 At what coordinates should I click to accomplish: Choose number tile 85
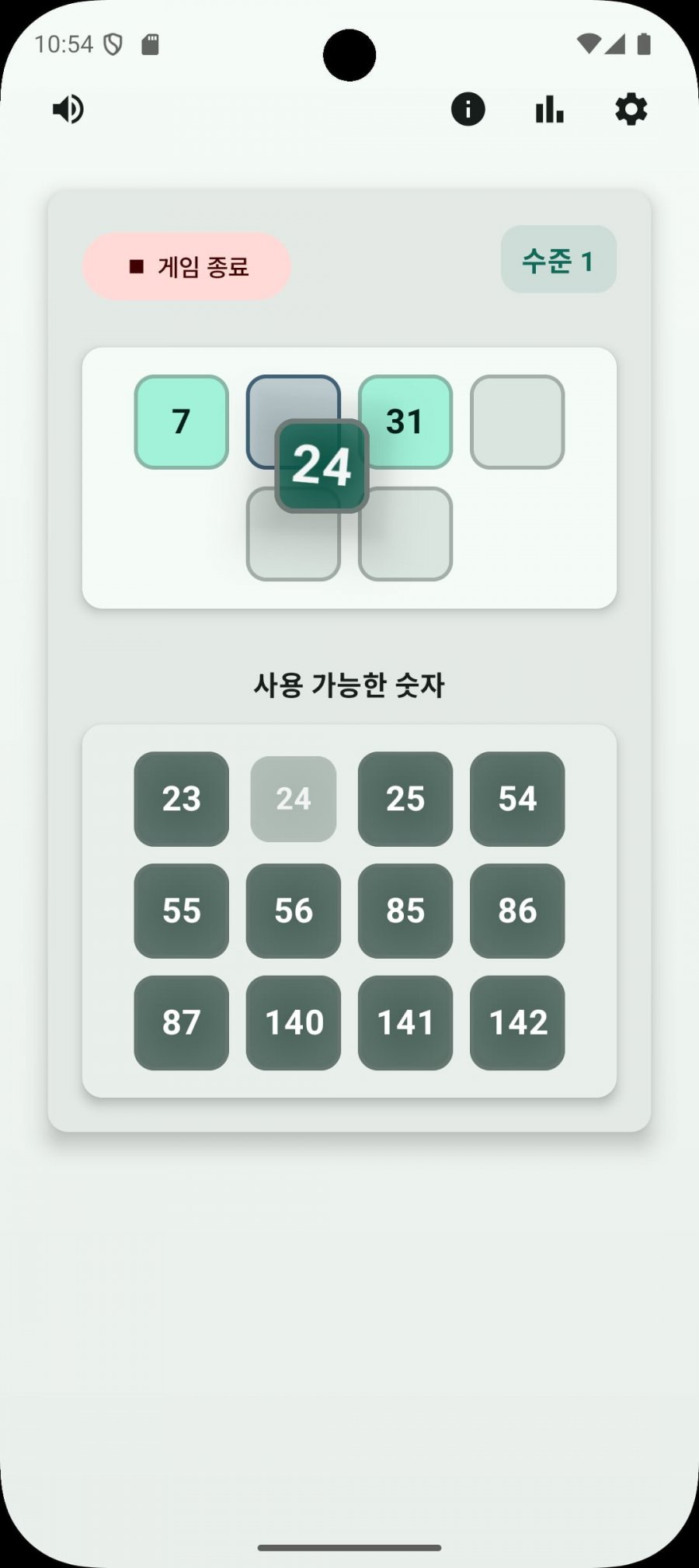tap(405, 911)
